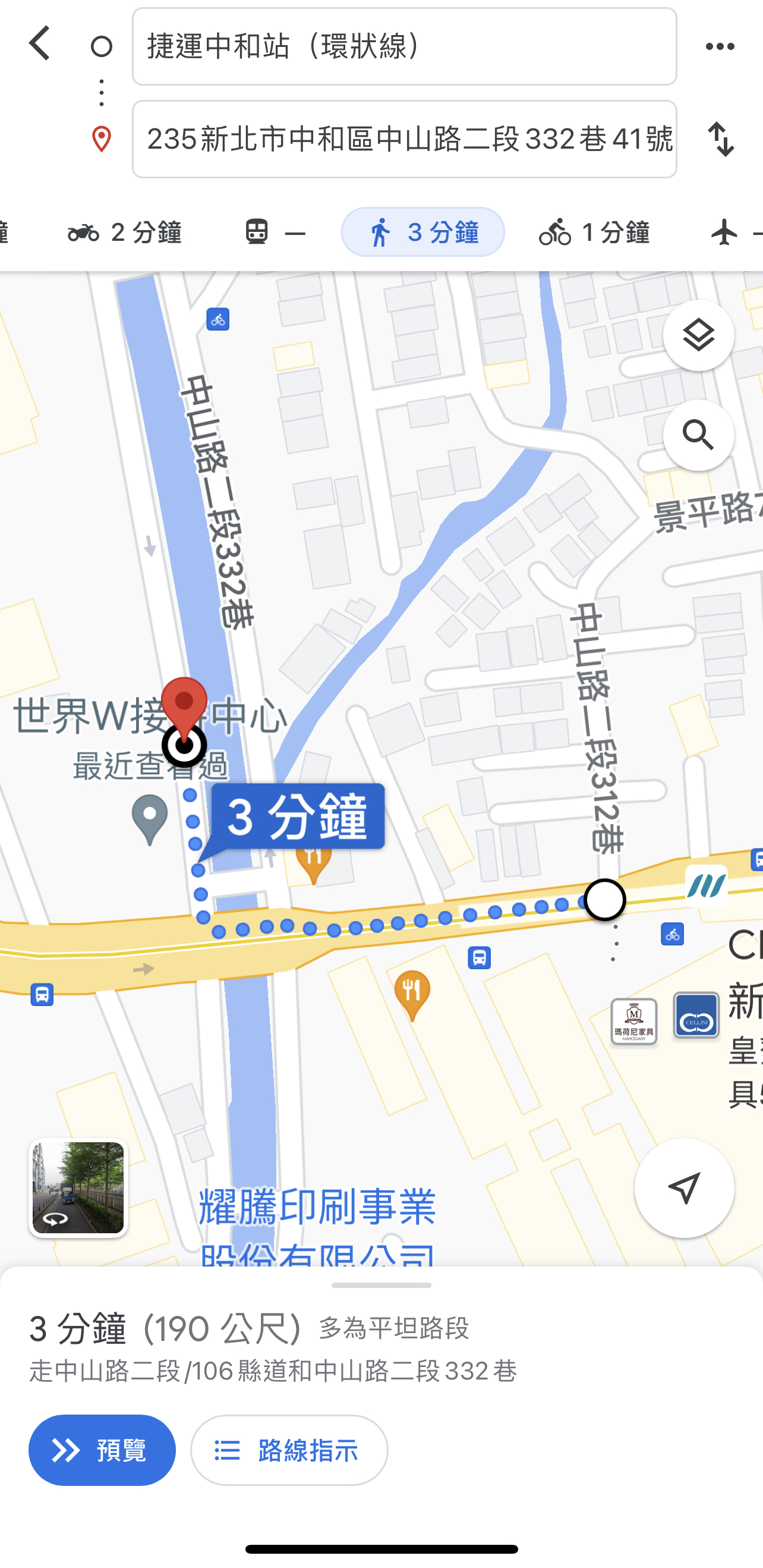This screenshot has width=763, height=1568.
Task: Open map layers selector
Action: (698, 335)
